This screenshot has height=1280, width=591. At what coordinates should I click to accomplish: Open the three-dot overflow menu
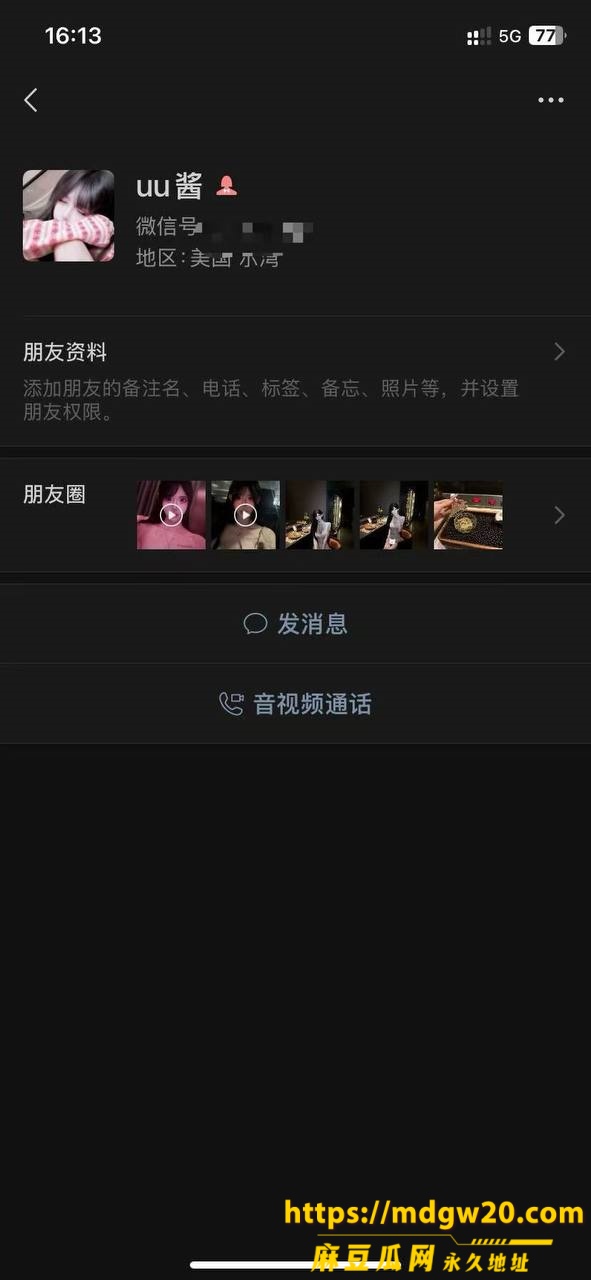(551, 100)
